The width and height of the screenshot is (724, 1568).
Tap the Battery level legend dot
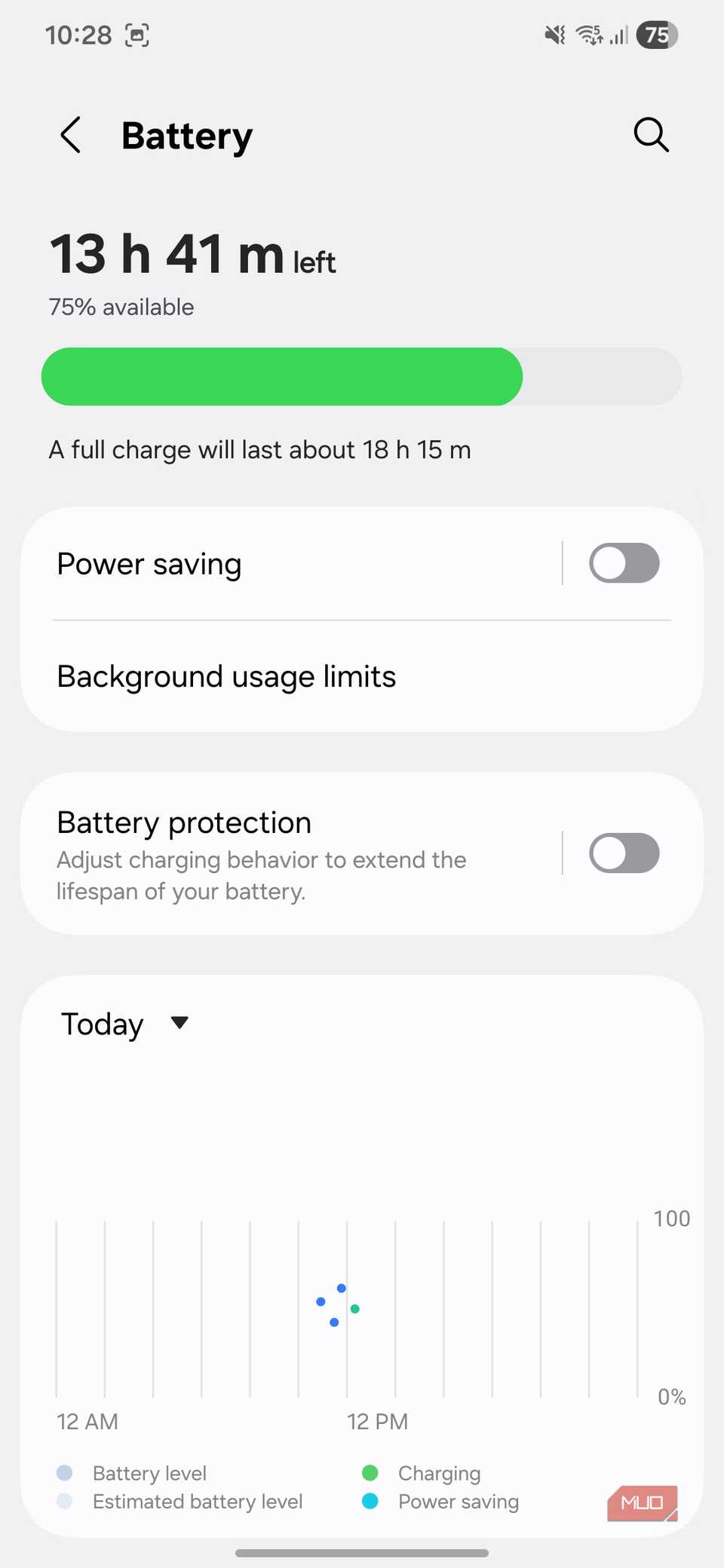coord(65,1472)
